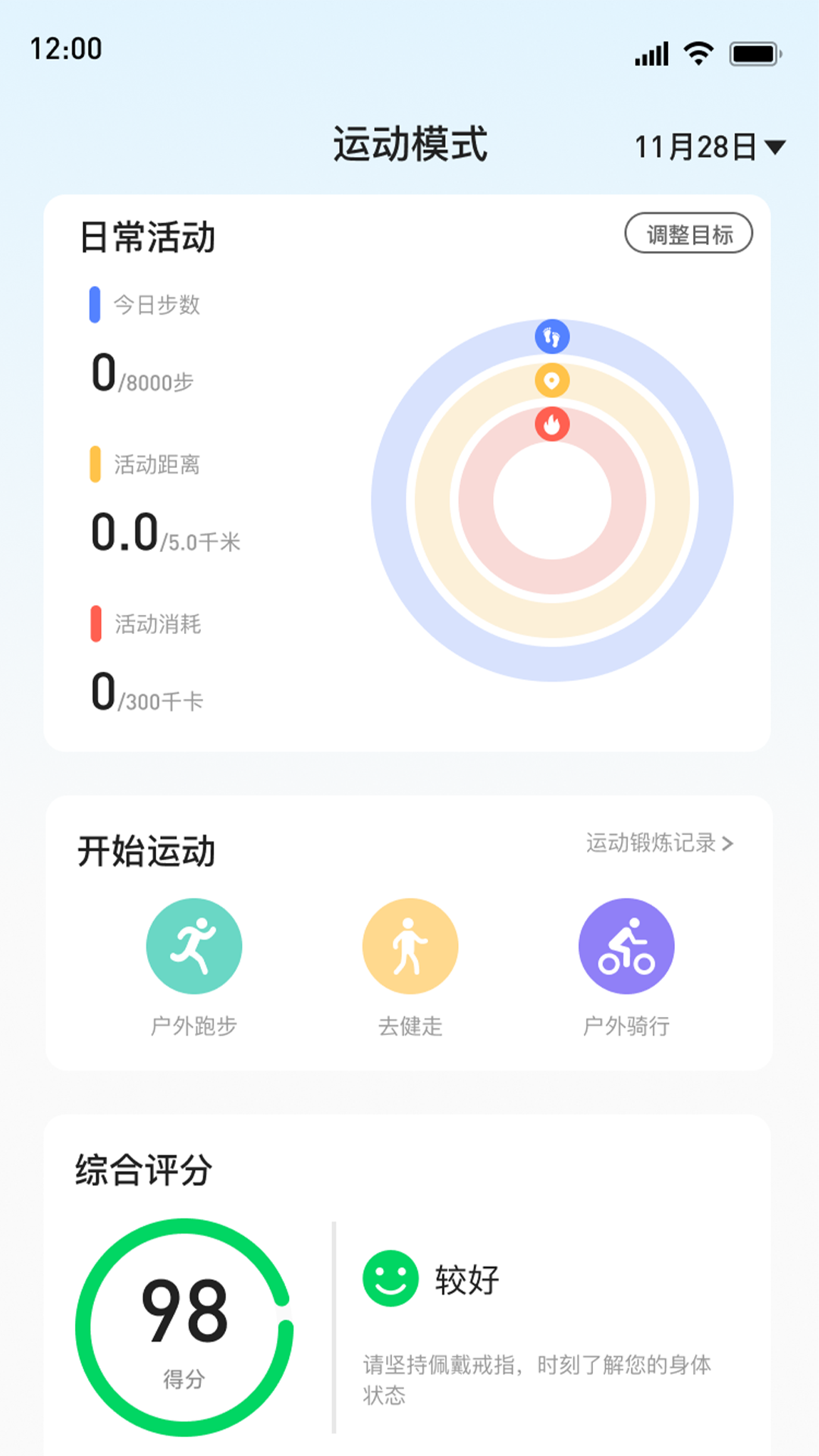Tap the Wi-Fi icon in status bar

click(x=699, y=52)
